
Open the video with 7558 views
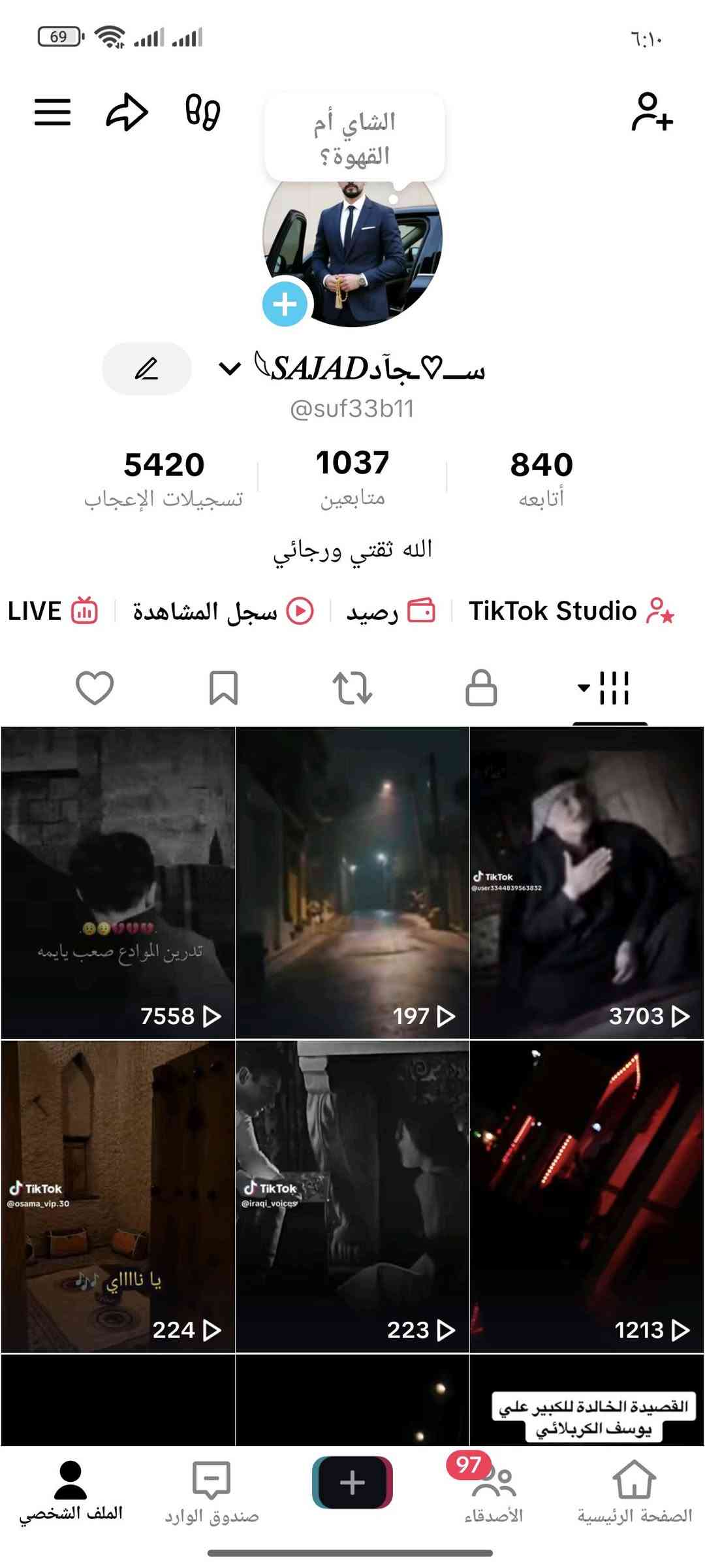coord(117,882)
